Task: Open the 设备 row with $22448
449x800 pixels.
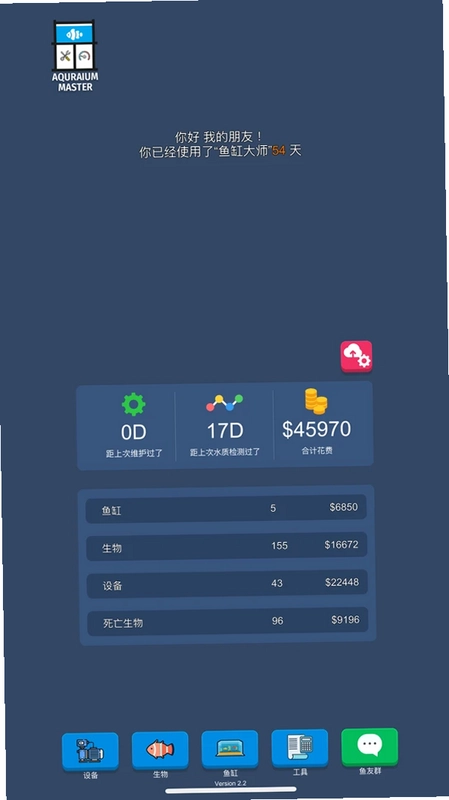Action: point(227,584)
